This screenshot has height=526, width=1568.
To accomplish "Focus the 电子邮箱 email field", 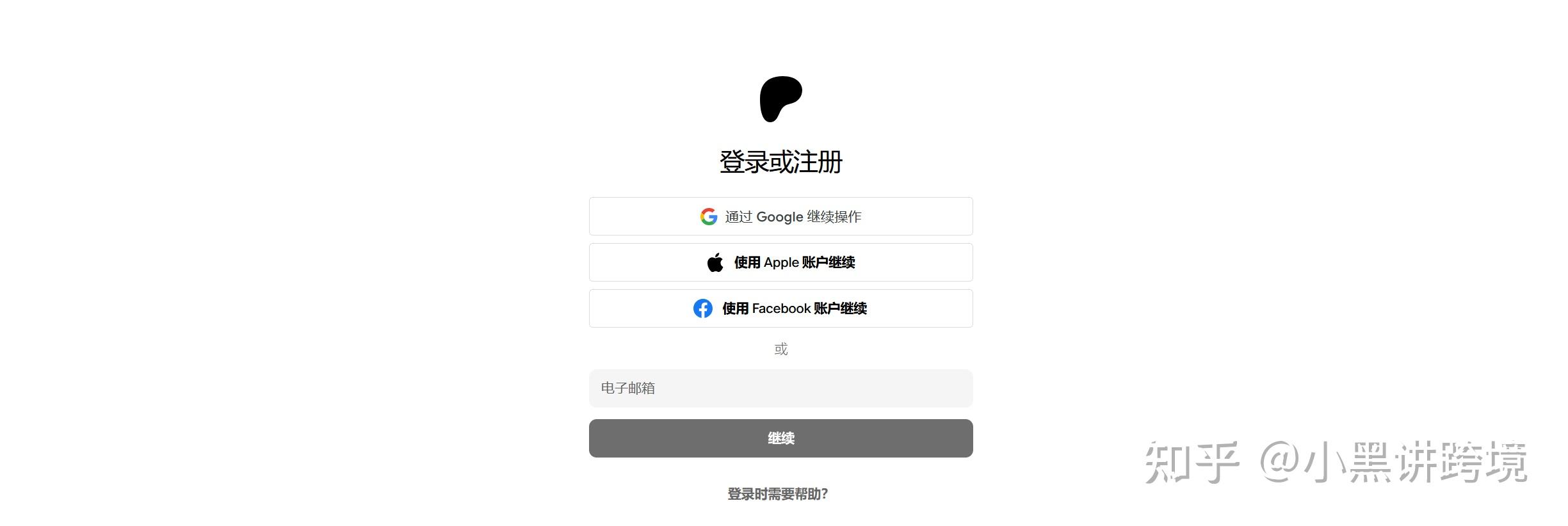I will pyautogui.click(x=780, y=388).
